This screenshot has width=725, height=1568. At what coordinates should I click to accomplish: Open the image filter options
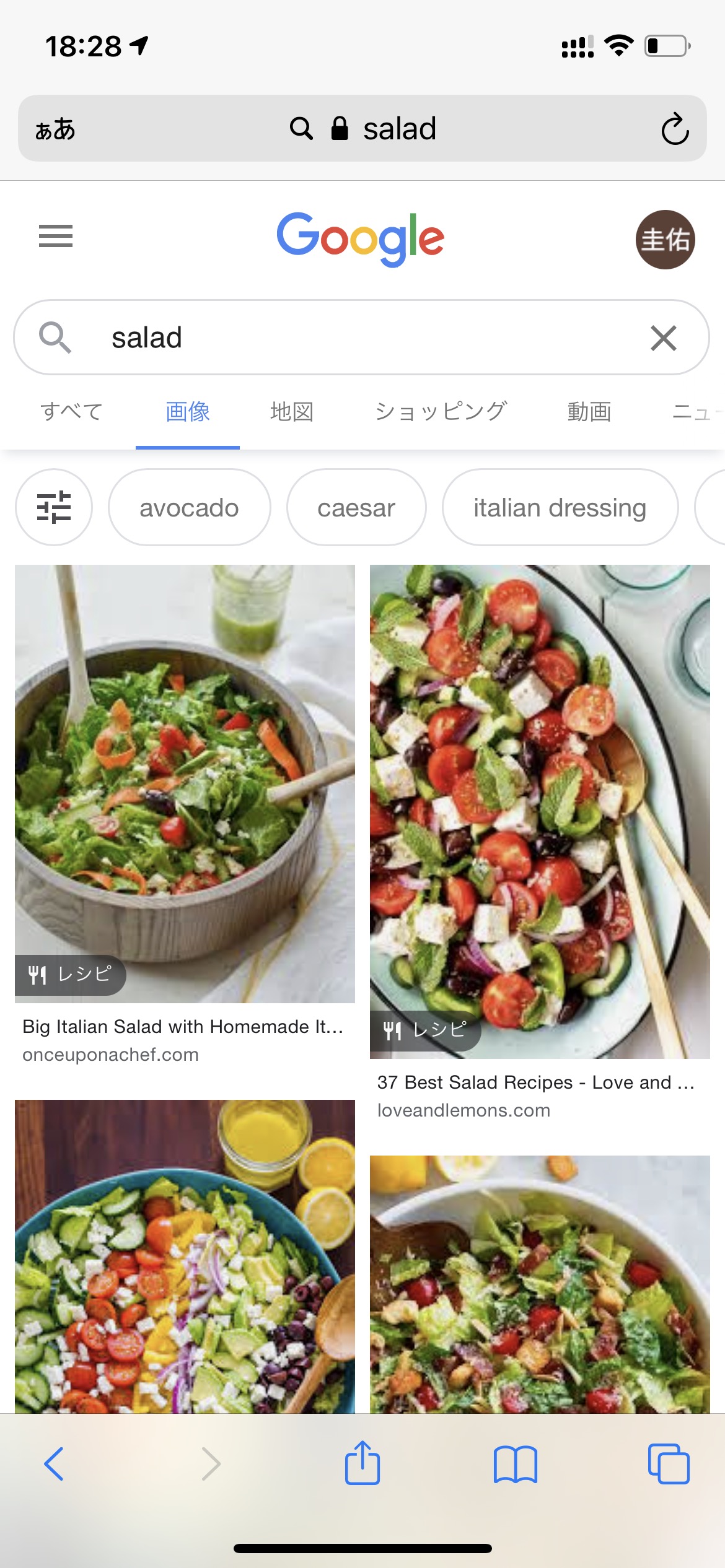(x=54, y=507)
